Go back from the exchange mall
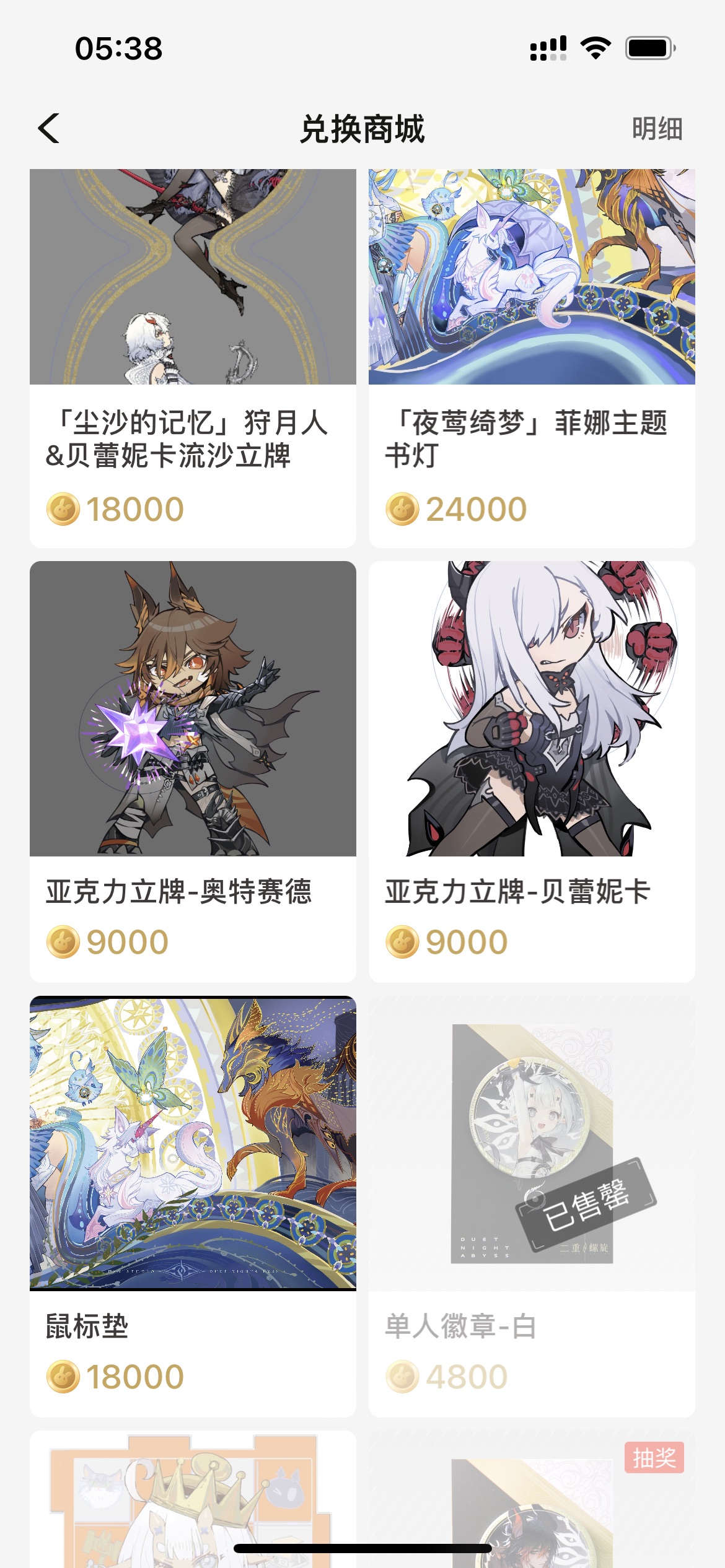This screenshot has height=1568, width=725. tap(49, 128)
